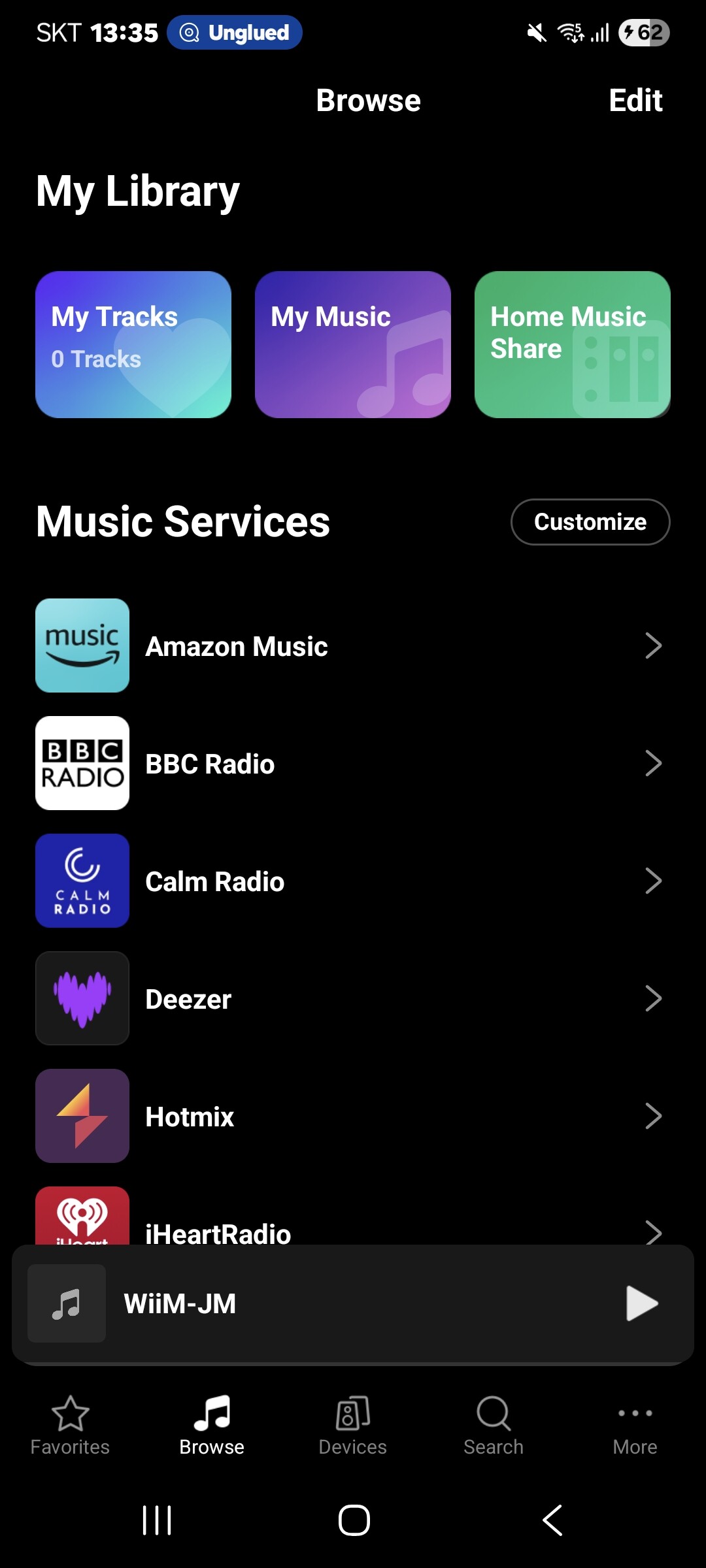Open the My Tracks card

[x=133, y=344]
